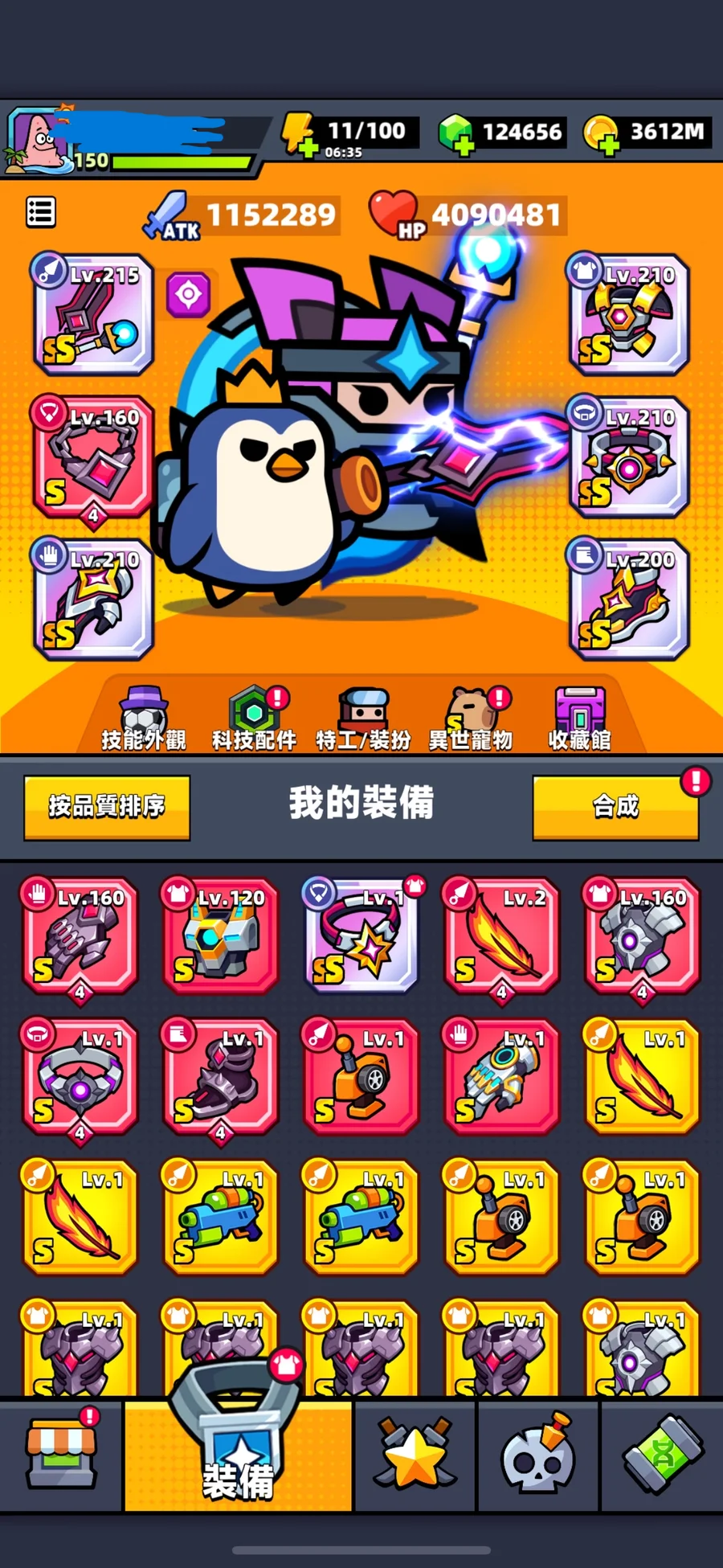Open 異世寵物 pets

coord(471,719)
